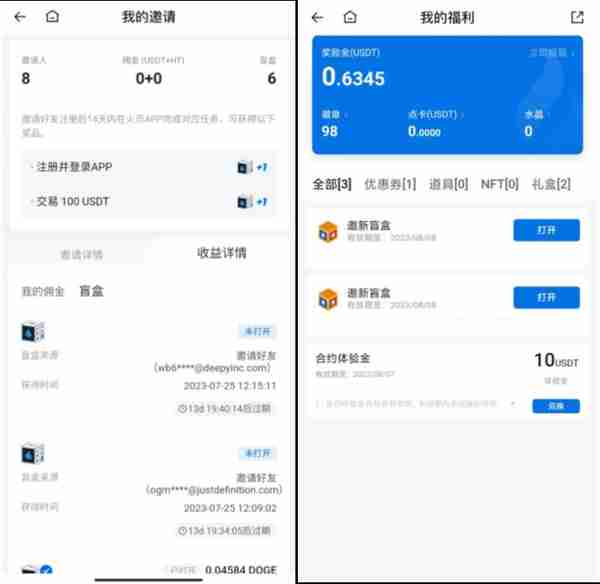
Task: Show the 我的佣金 earnings list
Action: tap(43, 291)
